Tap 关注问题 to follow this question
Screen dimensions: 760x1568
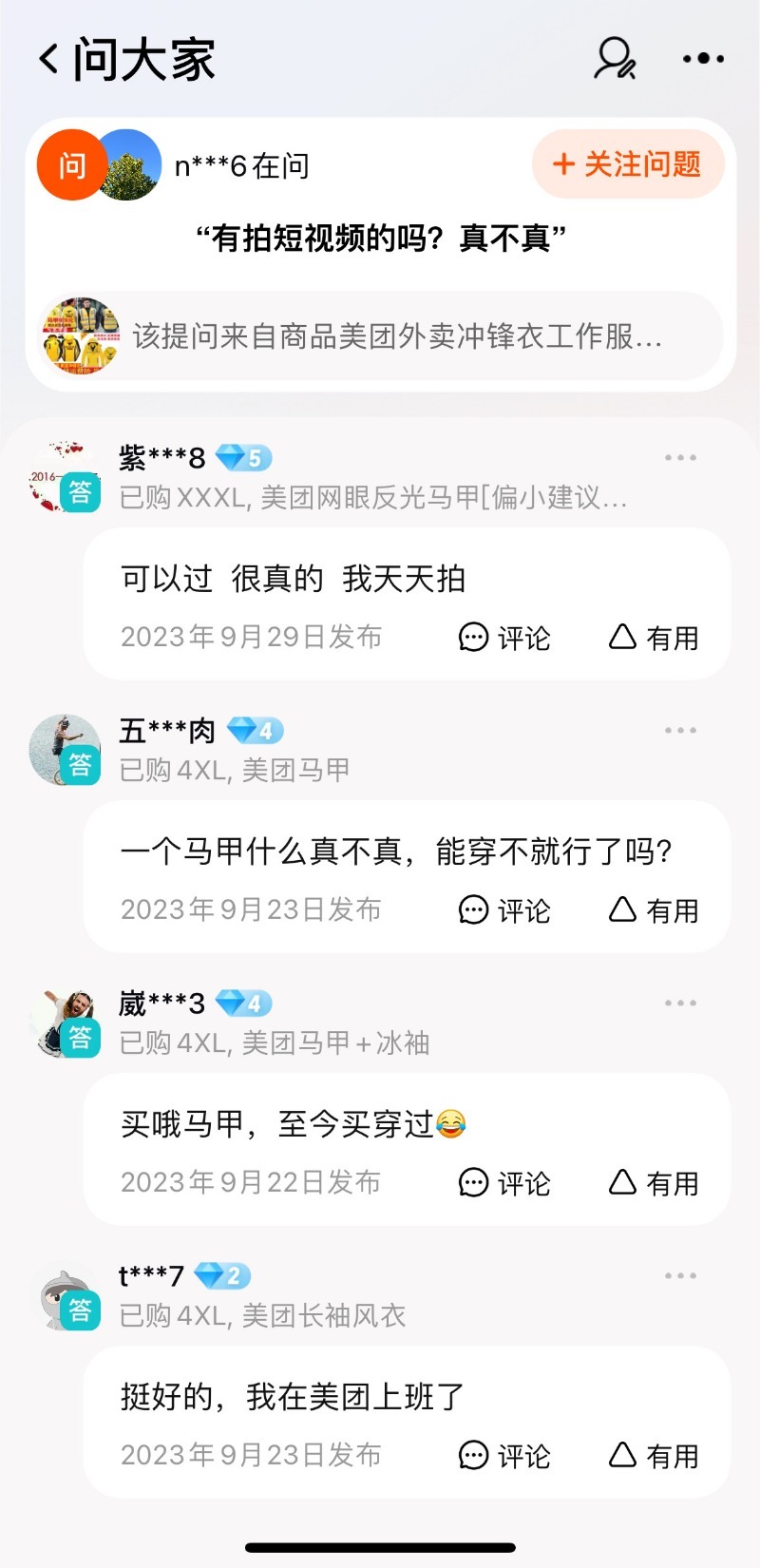click(x=628, y=164)
